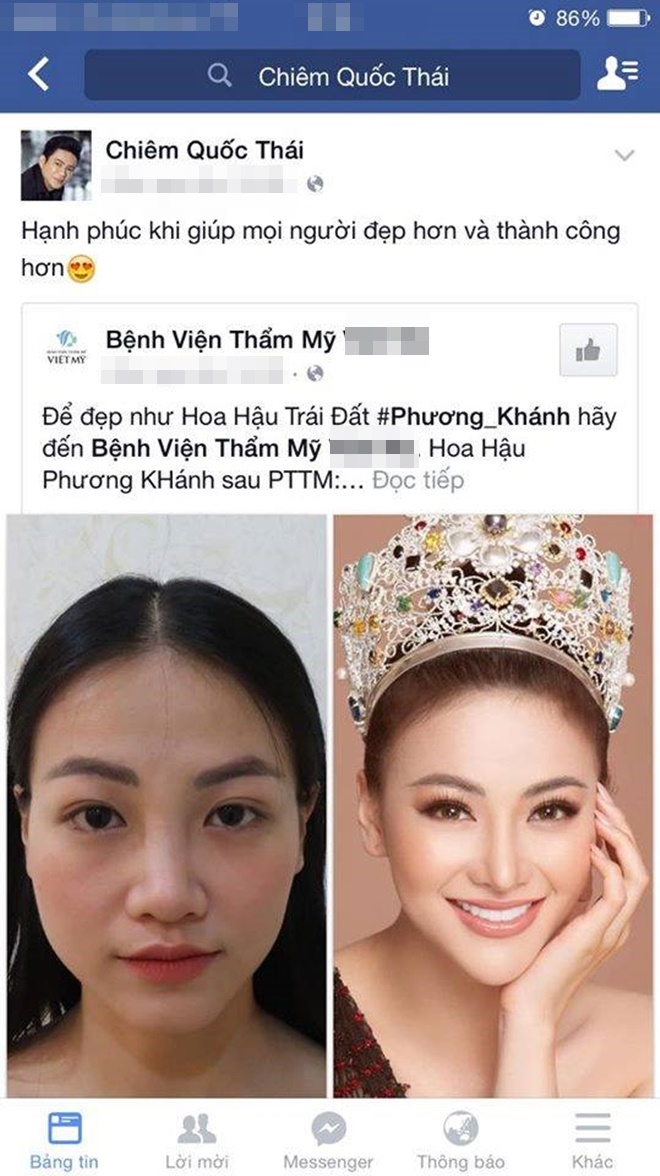This screenshot has height=1176, width=660.
Task: Like the Bệnh Viện Thẩm Mỹ page
Action: pos(588,350)
